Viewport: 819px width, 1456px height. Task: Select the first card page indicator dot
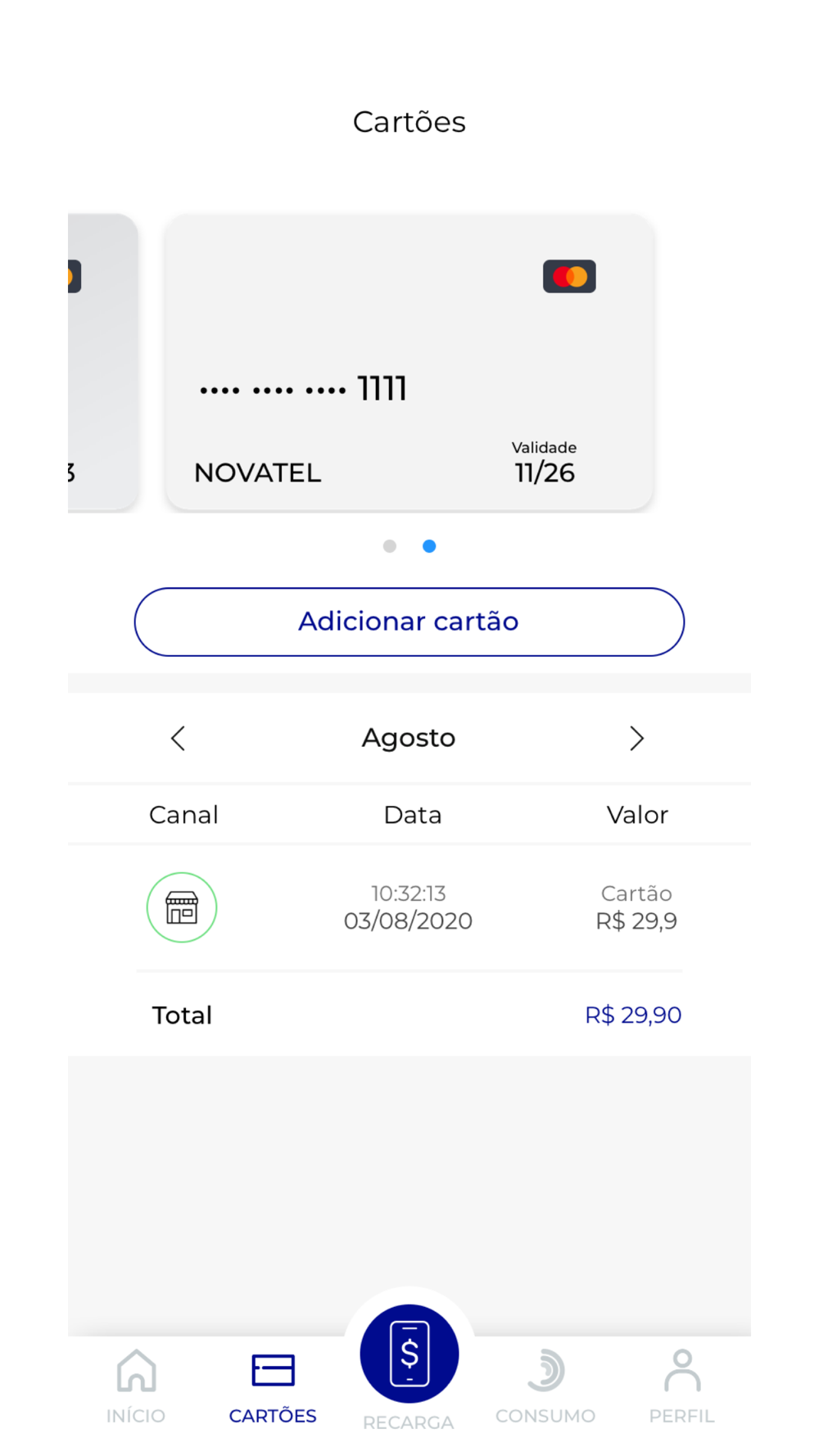tap(390, 546)
